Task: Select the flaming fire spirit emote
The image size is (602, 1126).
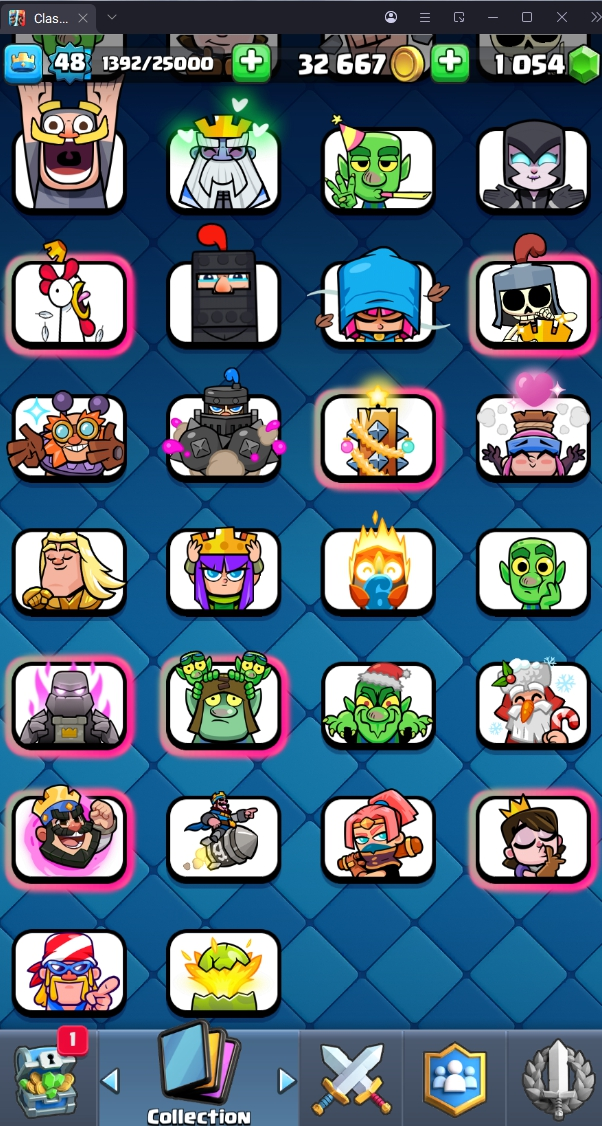Action: point(378,569)
